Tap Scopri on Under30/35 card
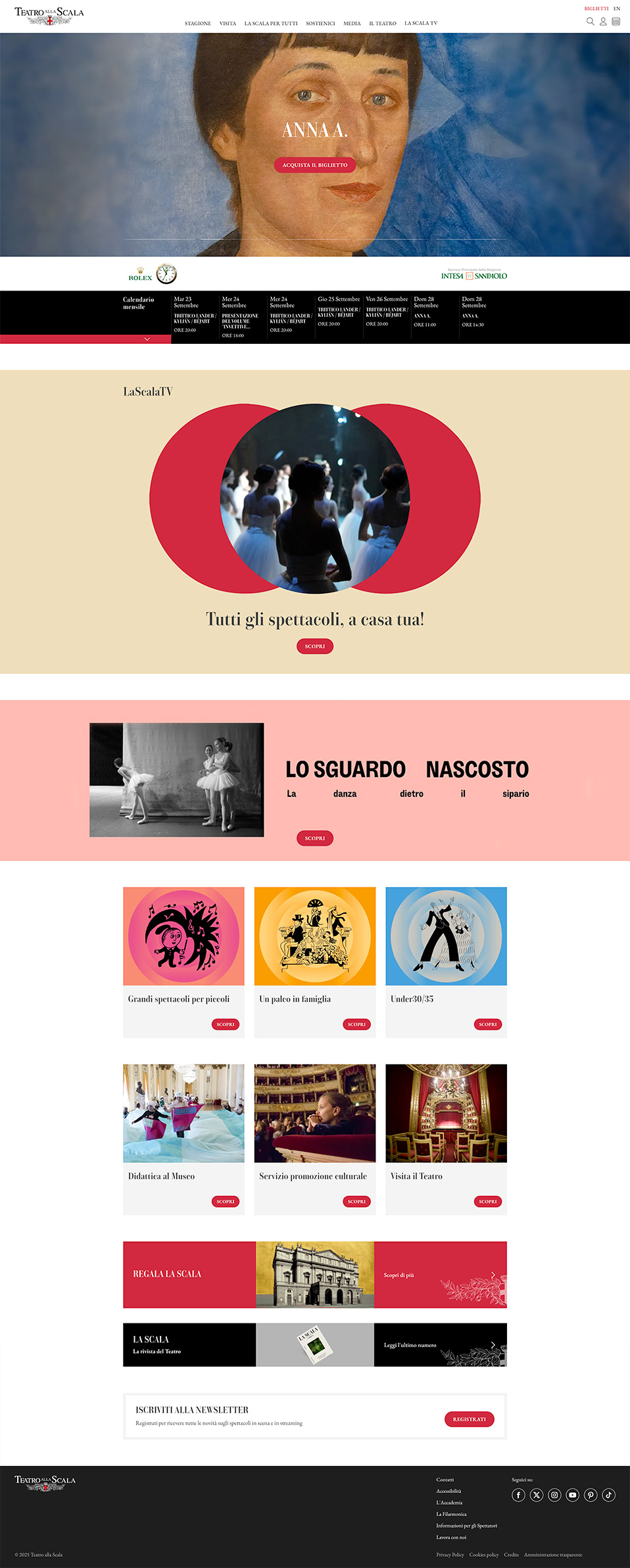The width and height of the screenshot is (630, 1568). tap(487, 1024)
